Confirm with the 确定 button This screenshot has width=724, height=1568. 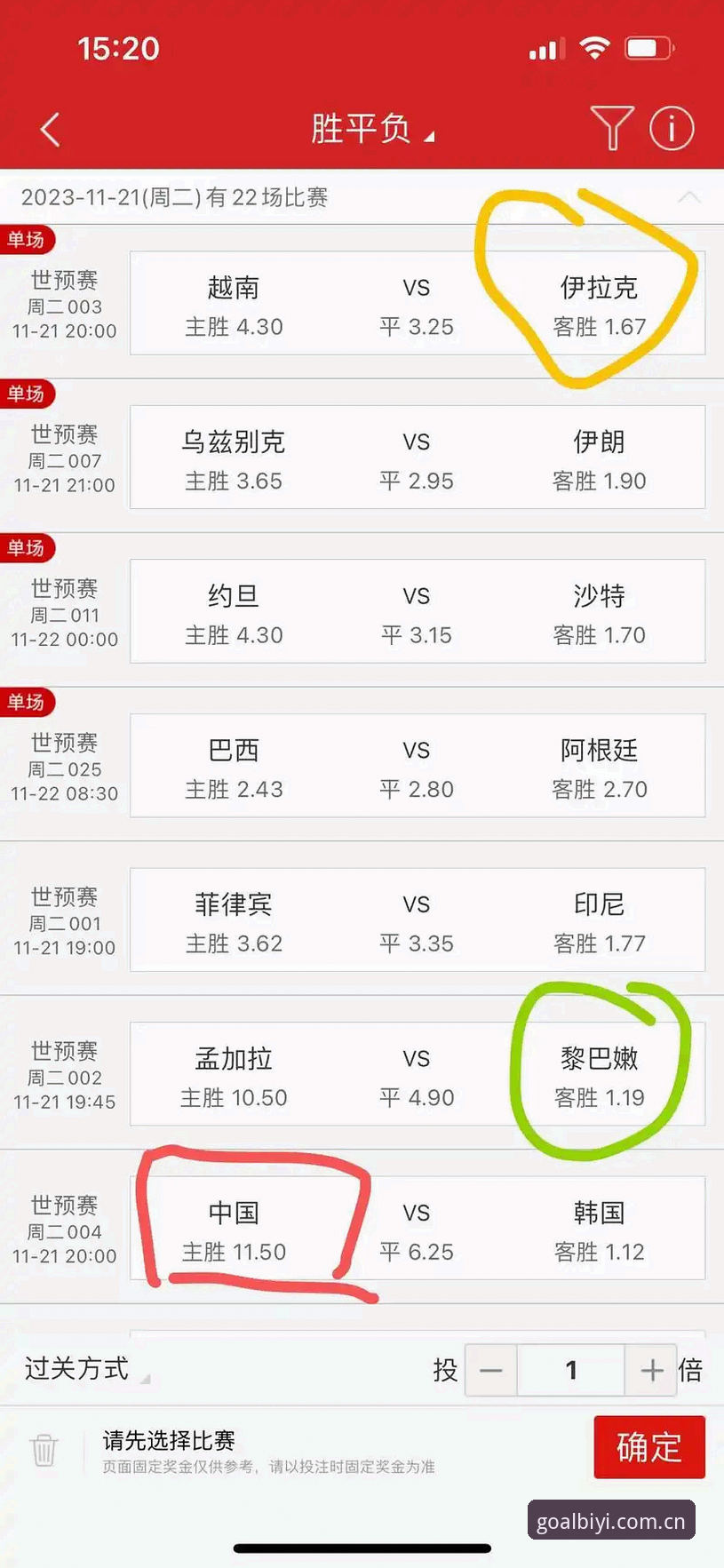[x=649, y=1447]
